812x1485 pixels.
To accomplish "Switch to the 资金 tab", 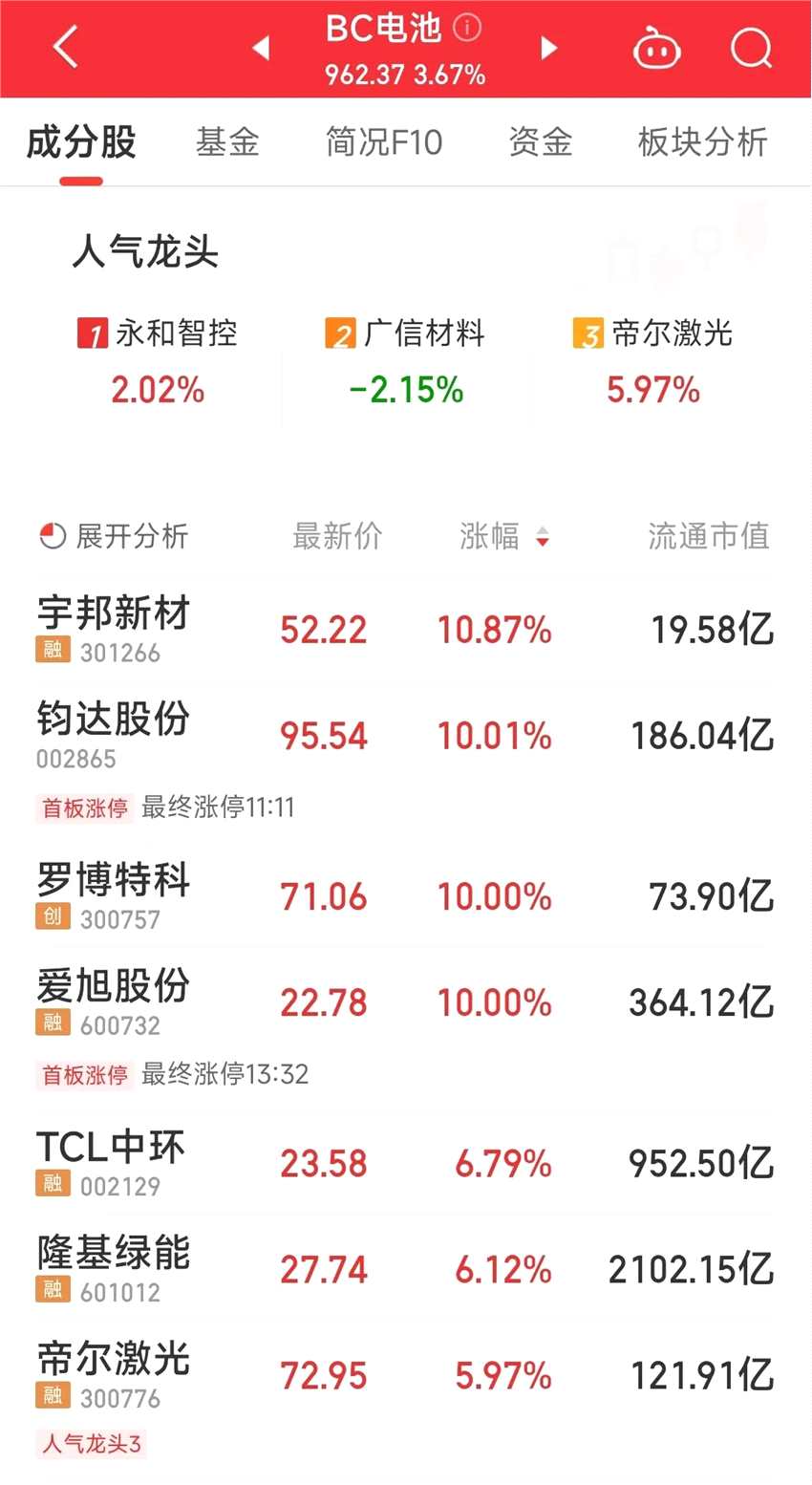I will coord(541,142).
